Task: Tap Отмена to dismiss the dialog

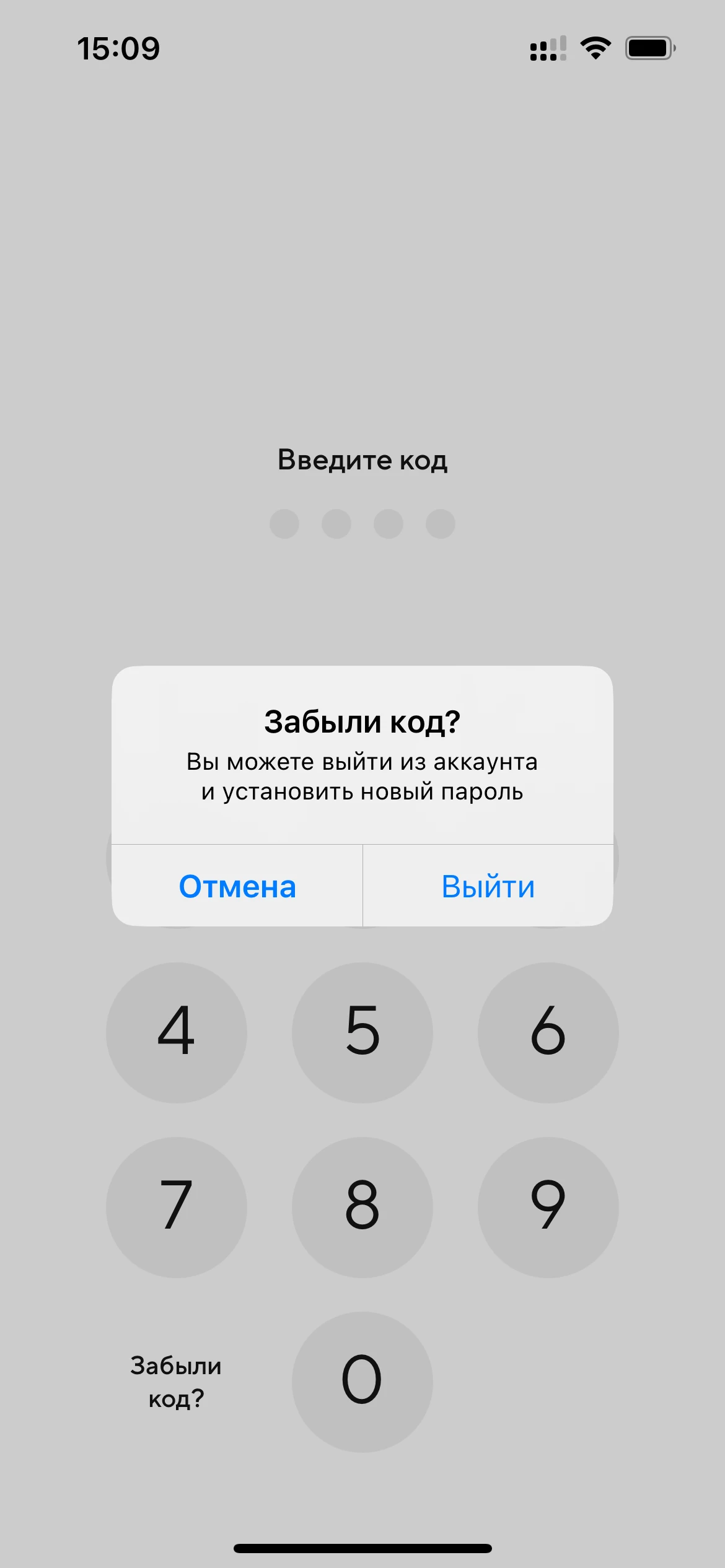Action: point(237,886)
